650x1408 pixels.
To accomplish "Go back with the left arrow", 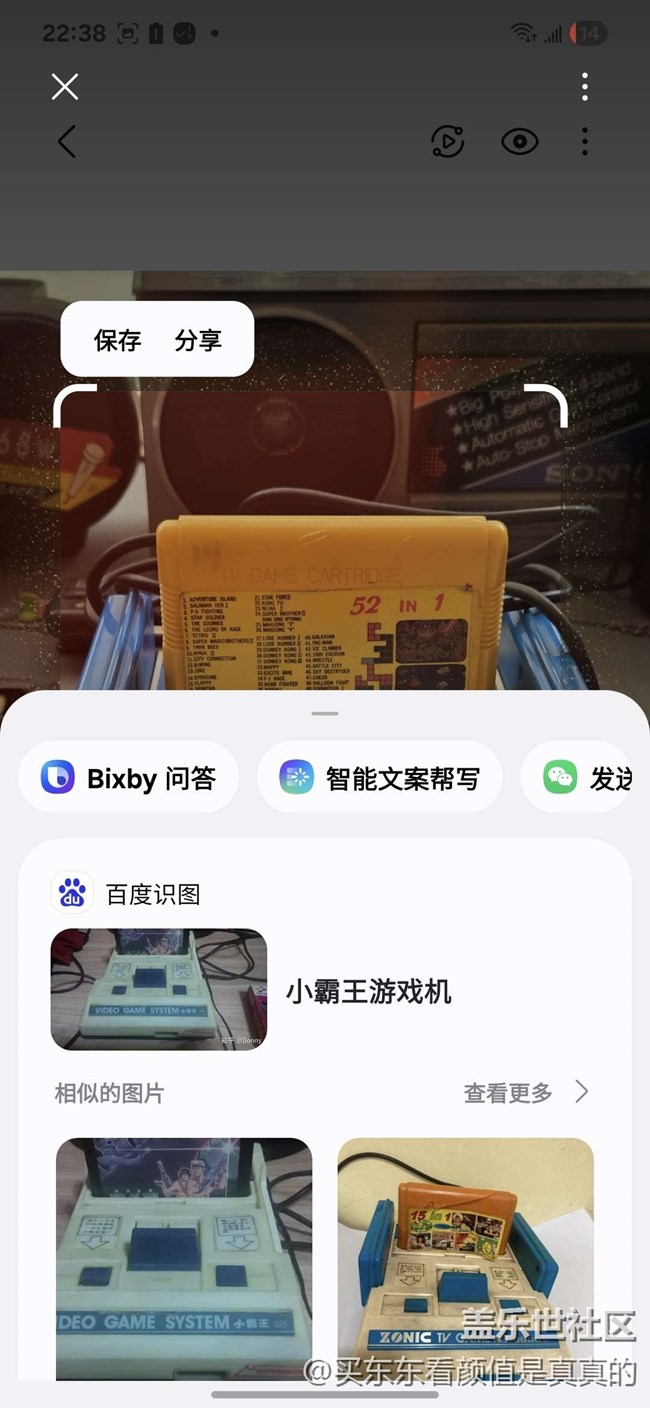I will click(x=67, y=142).
